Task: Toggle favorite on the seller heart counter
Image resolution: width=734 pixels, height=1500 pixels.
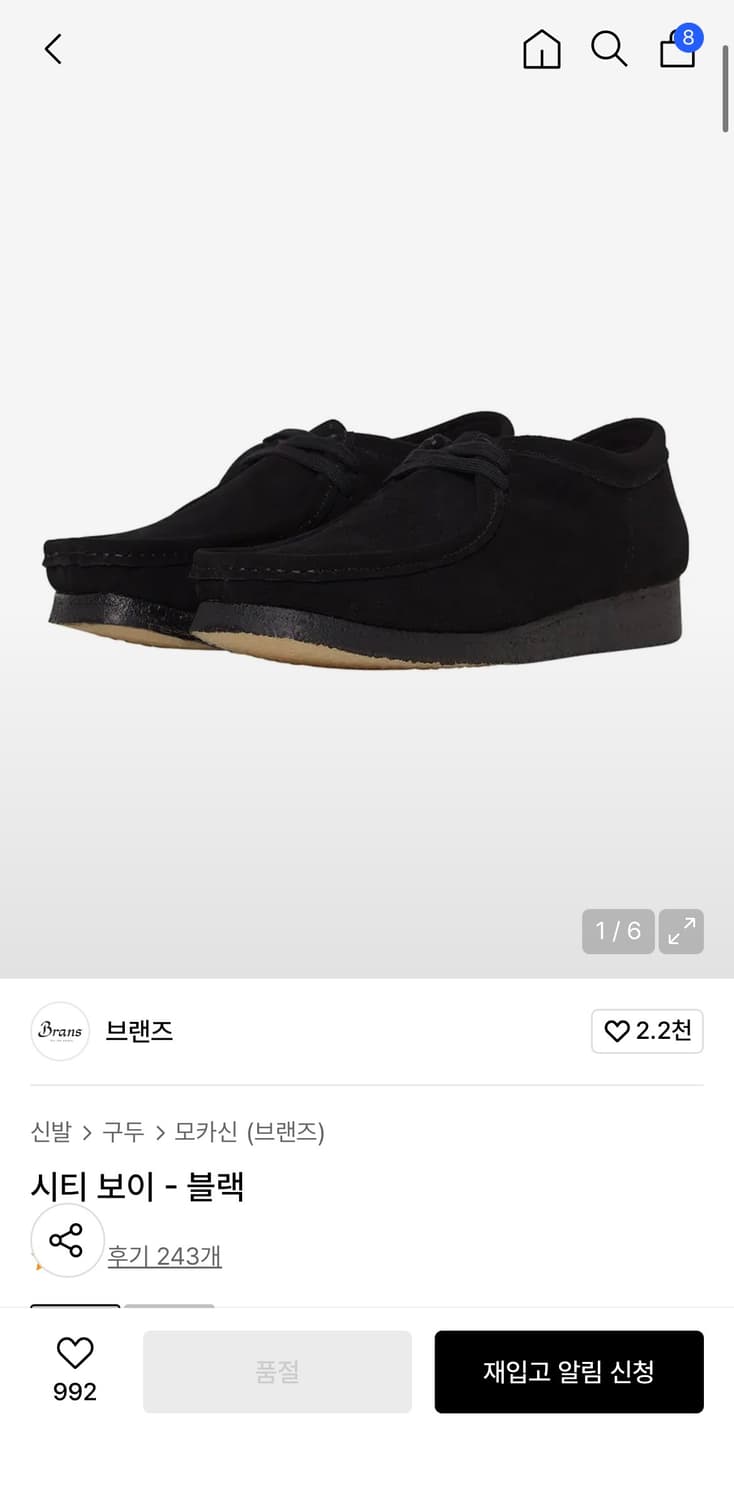Action: click(647, 1032)
